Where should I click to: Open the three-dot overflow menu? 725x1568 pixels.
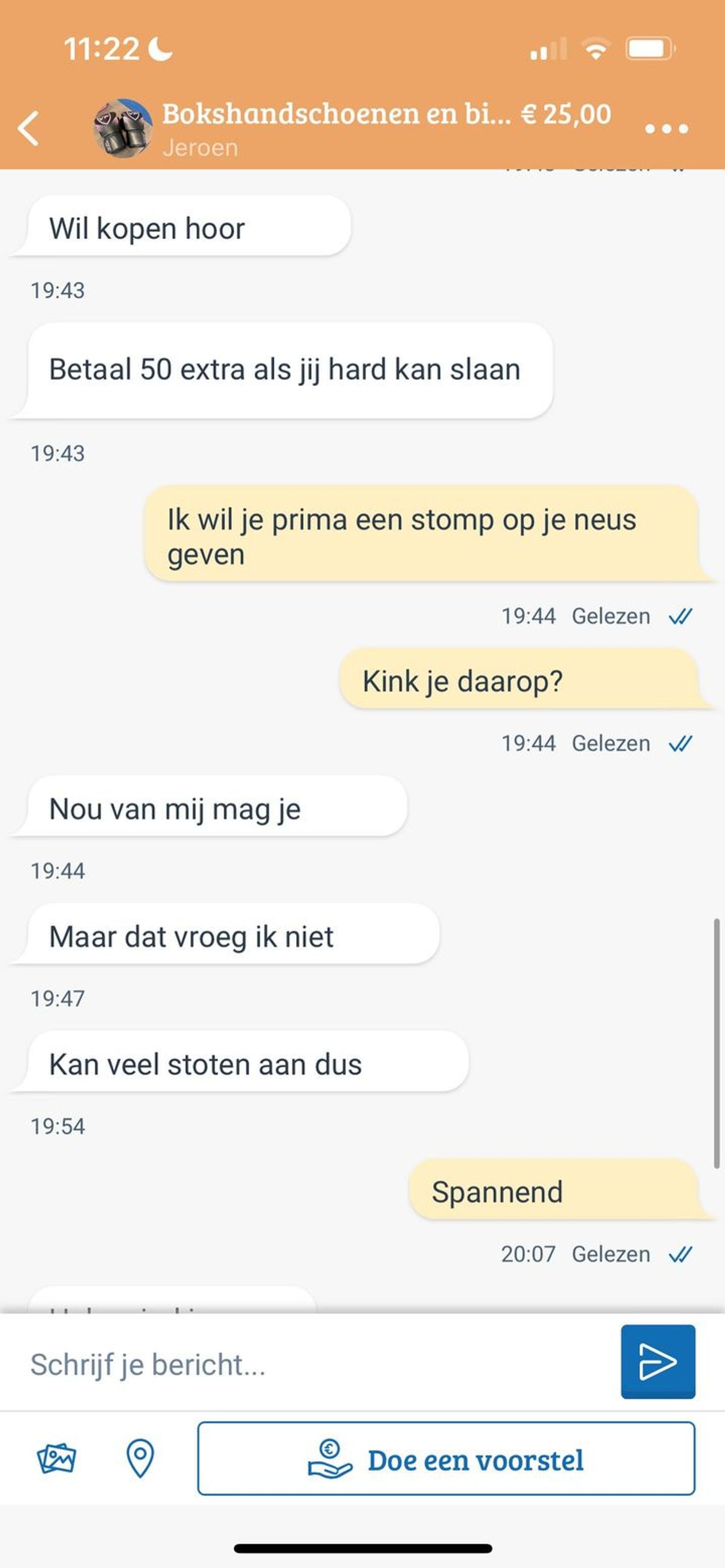(666, 129)
